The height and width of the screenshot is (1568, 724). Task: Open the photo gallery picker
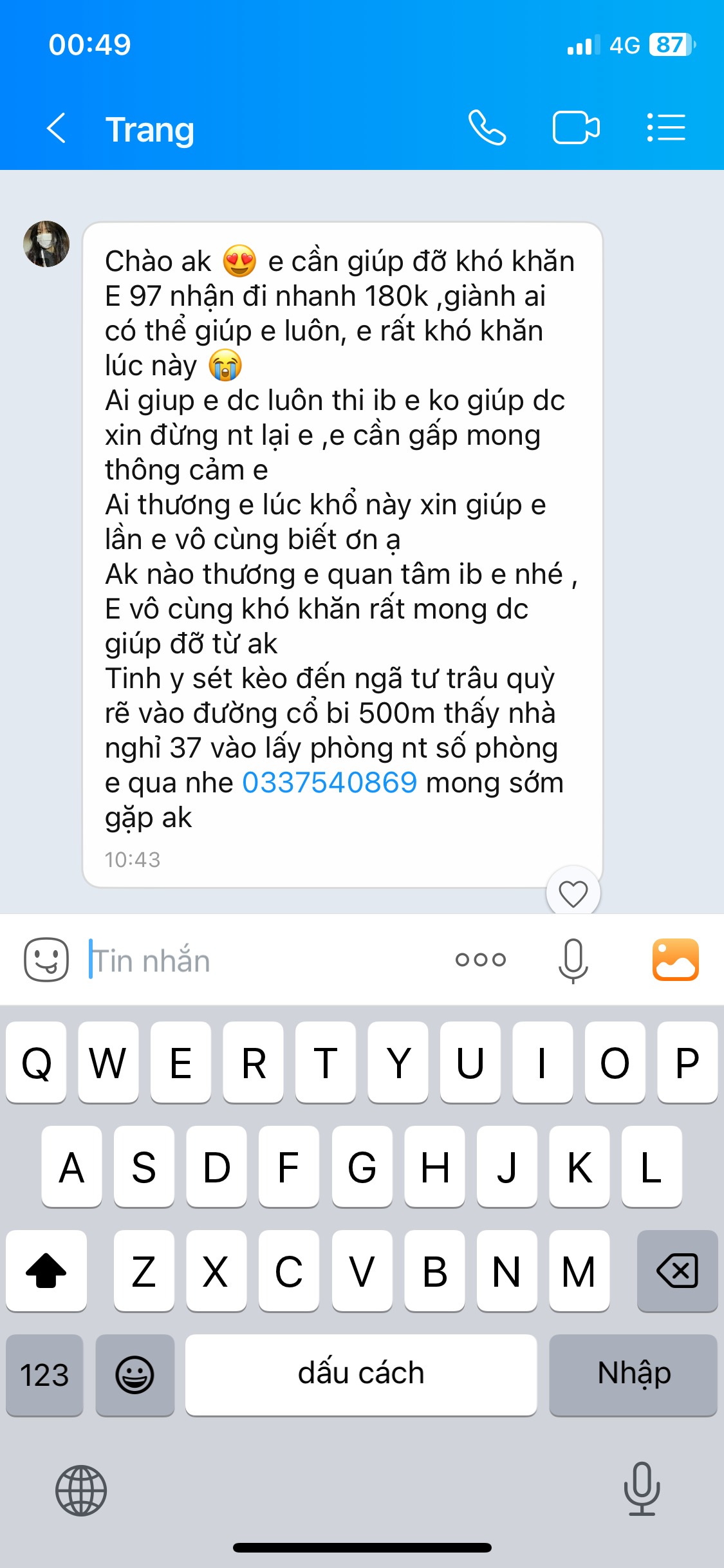pos(675,960)
